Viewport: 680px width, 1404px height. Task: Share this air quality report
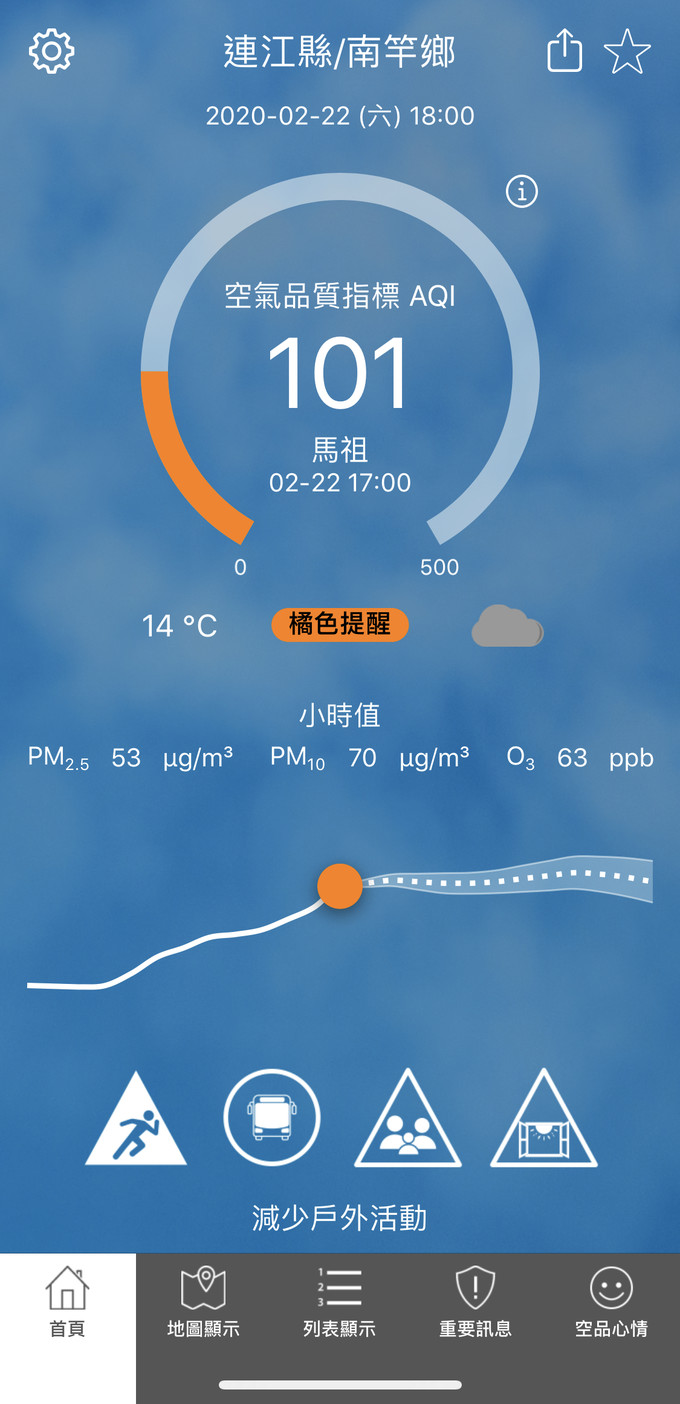click(564, 51)
